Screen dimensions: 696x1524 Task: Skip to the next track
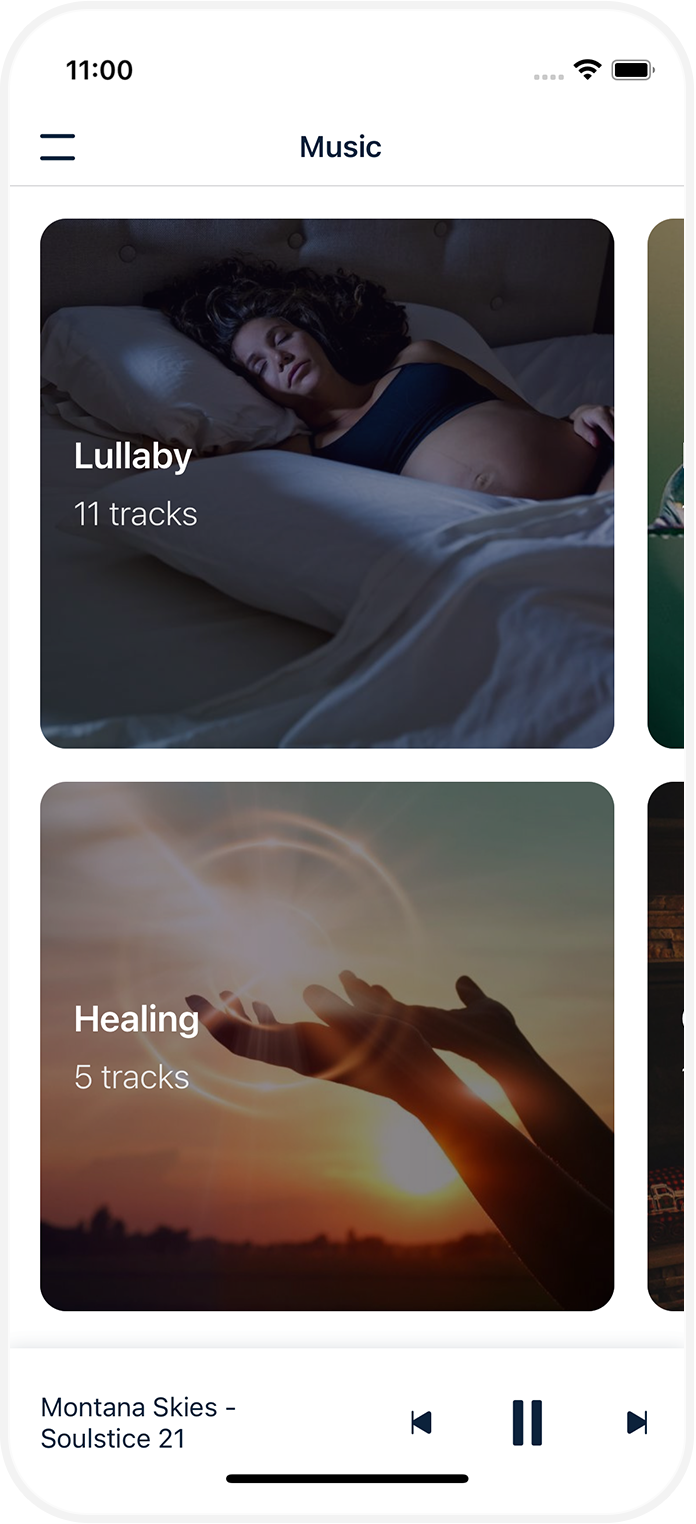coord(637,1422)
